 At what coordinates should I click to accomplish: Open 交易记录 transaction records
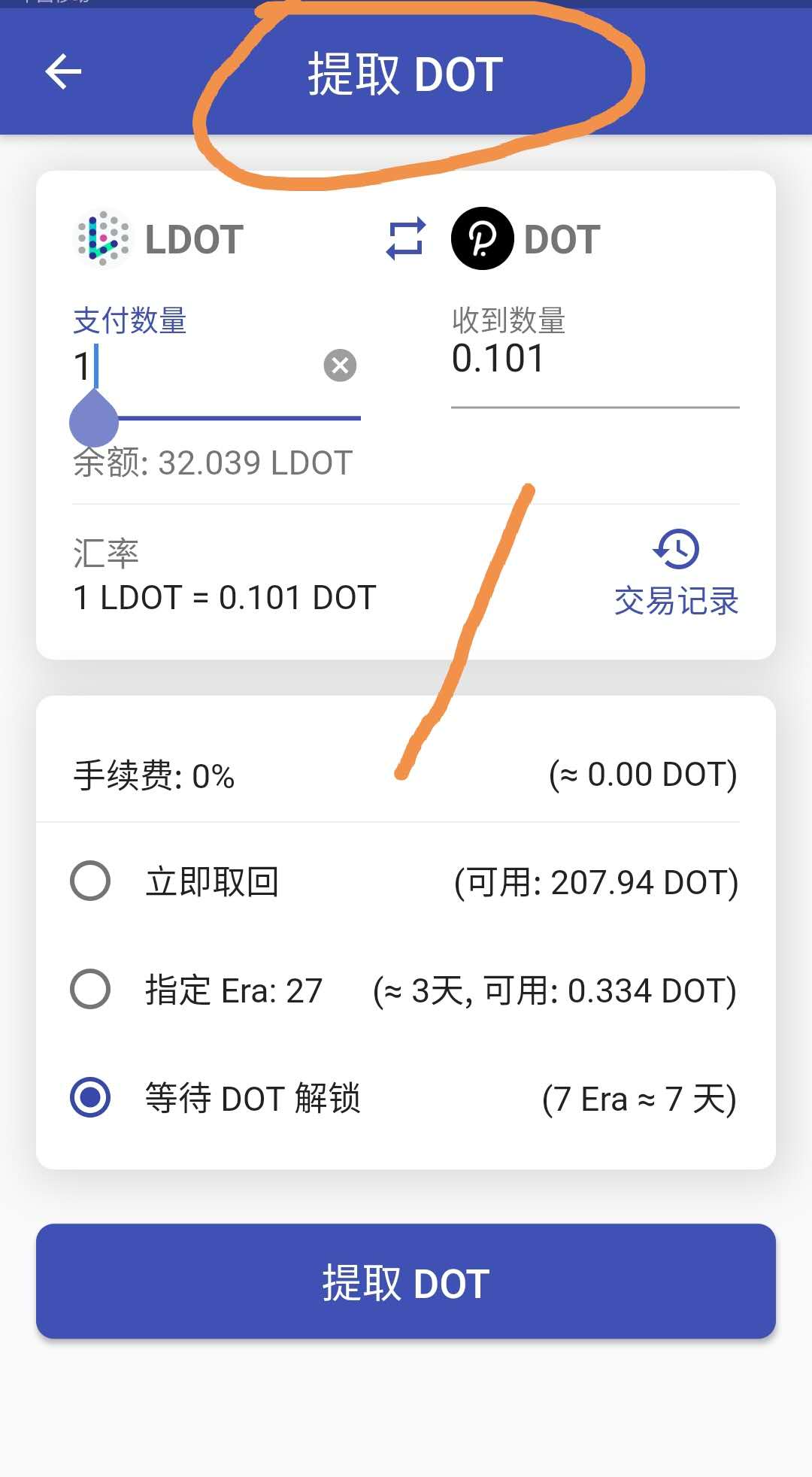pos(676,602)
